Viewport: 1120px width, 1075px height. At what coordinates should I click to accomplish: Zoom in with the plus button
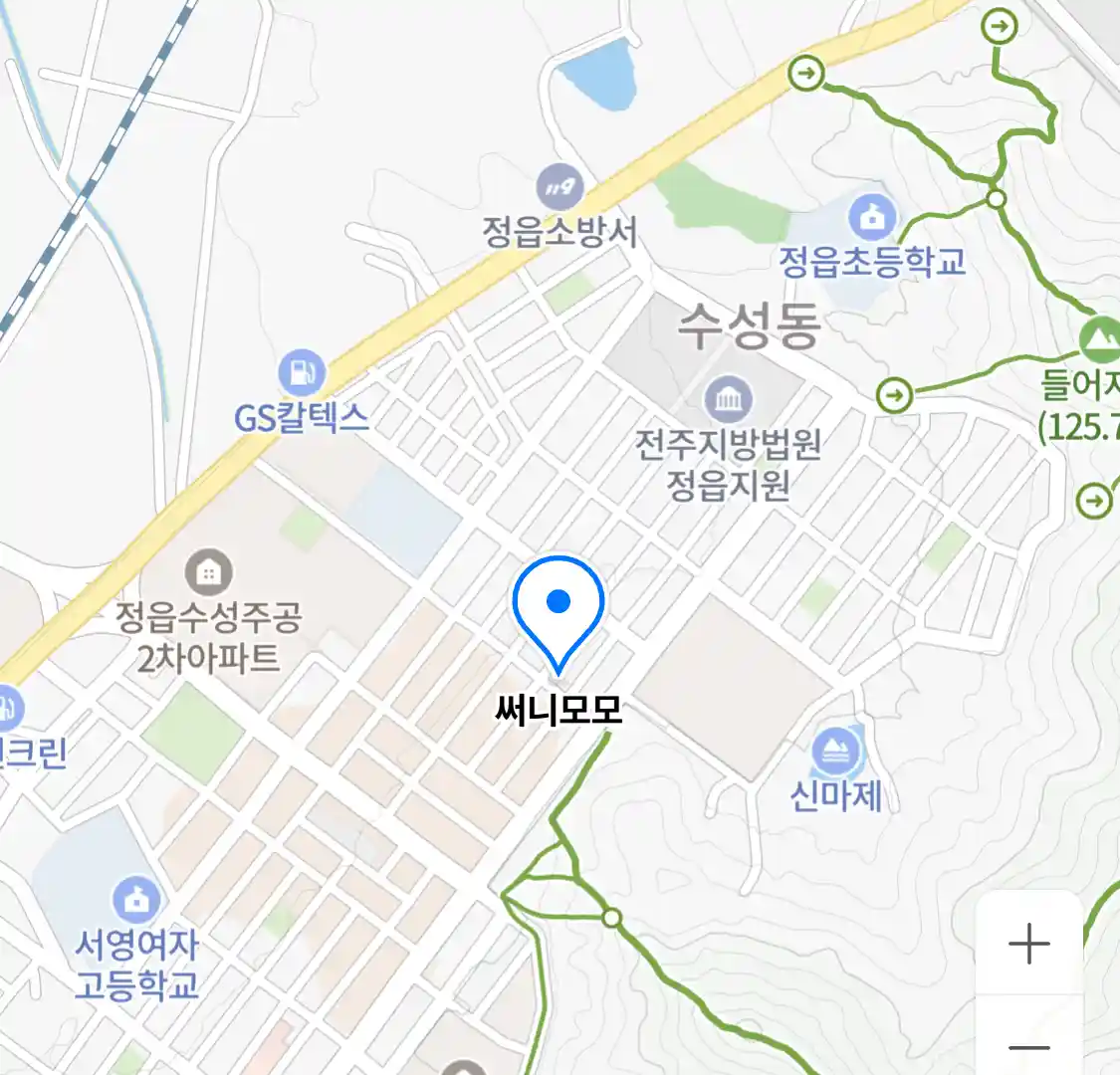tap(1028, 944)
